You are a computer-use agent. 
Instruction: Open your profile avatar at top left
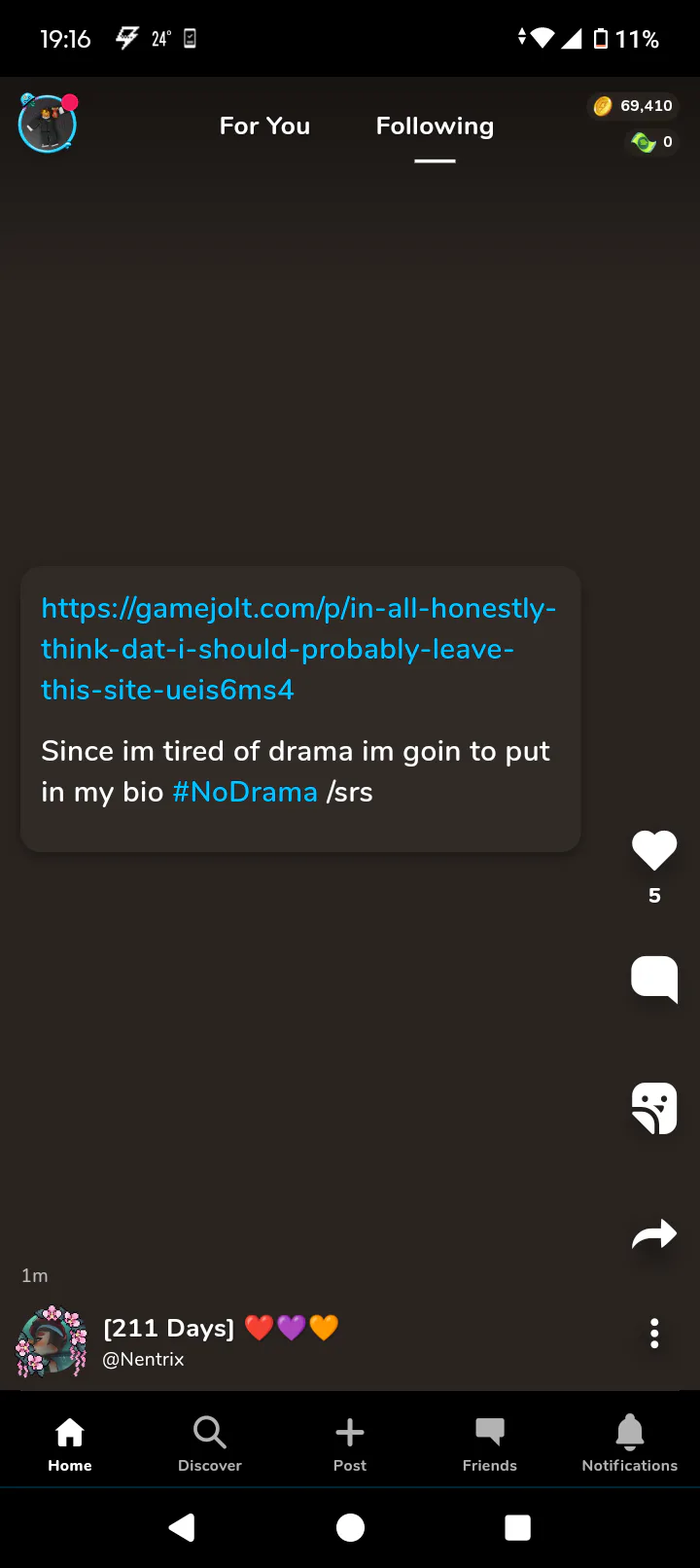pyautogui.click(x=47, y=124)
